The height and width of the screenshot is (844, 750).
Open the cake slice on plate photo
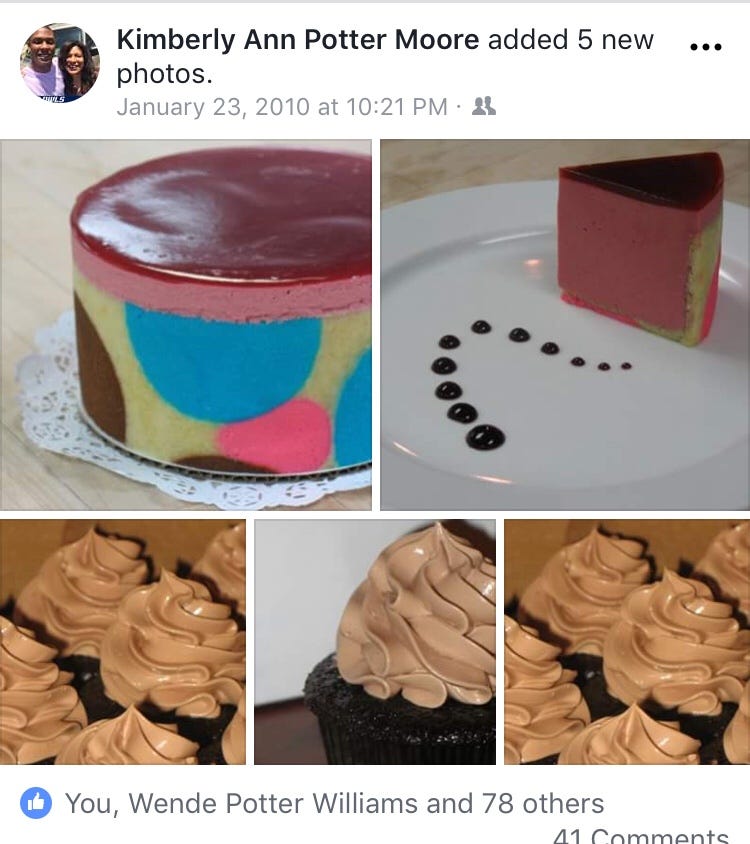(x=565, y=325)
